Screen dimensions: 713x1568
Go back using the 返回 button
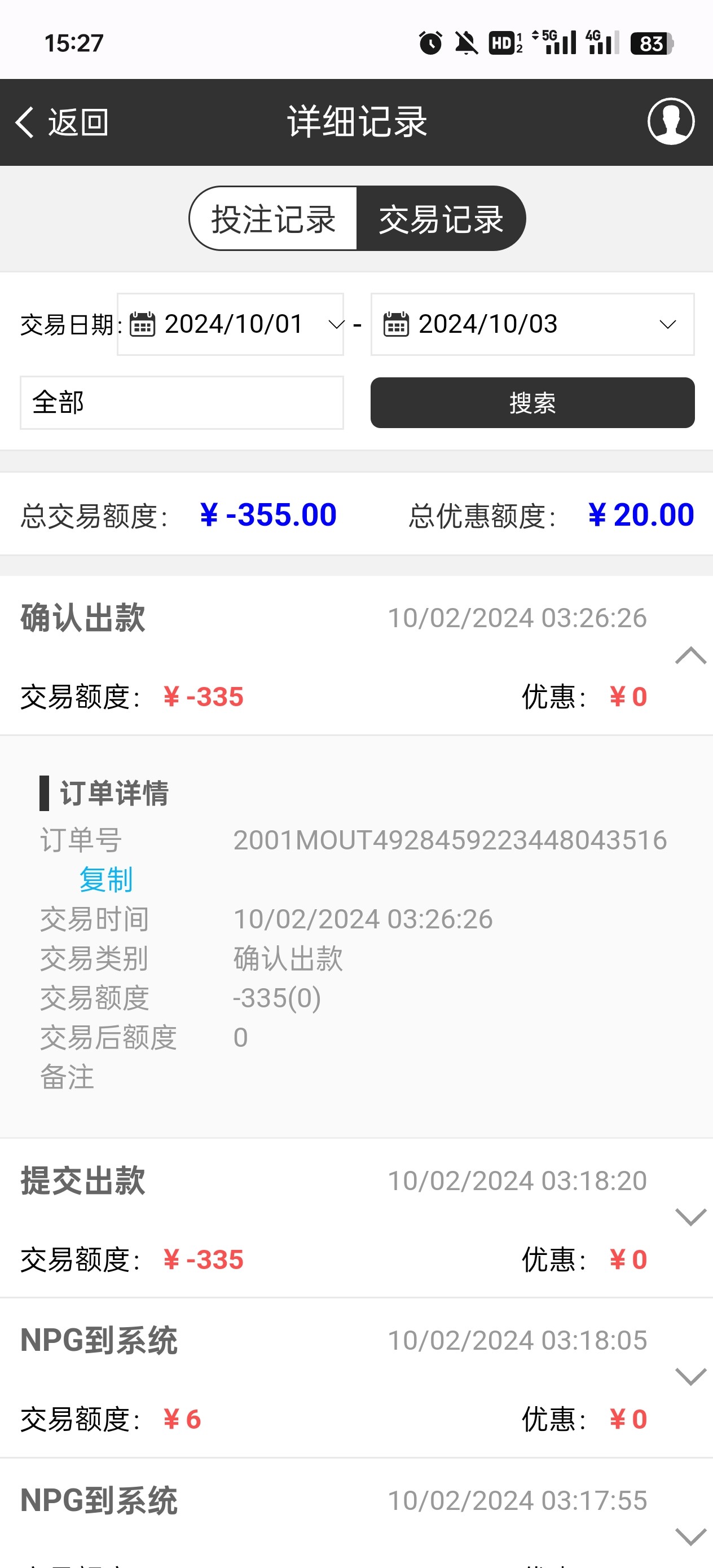62,122
